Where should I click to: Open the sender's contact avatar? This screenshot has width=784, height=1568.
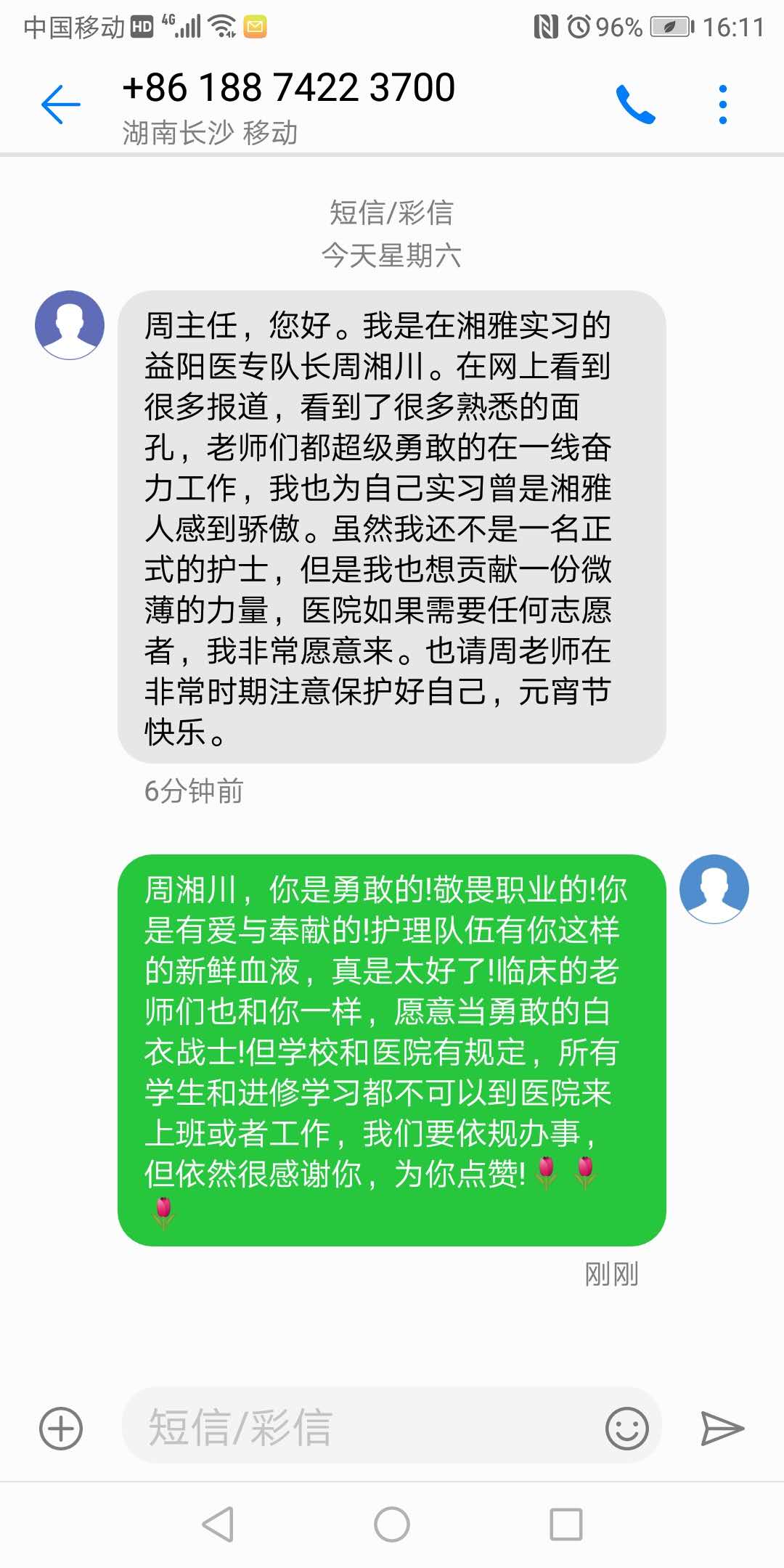70,325
